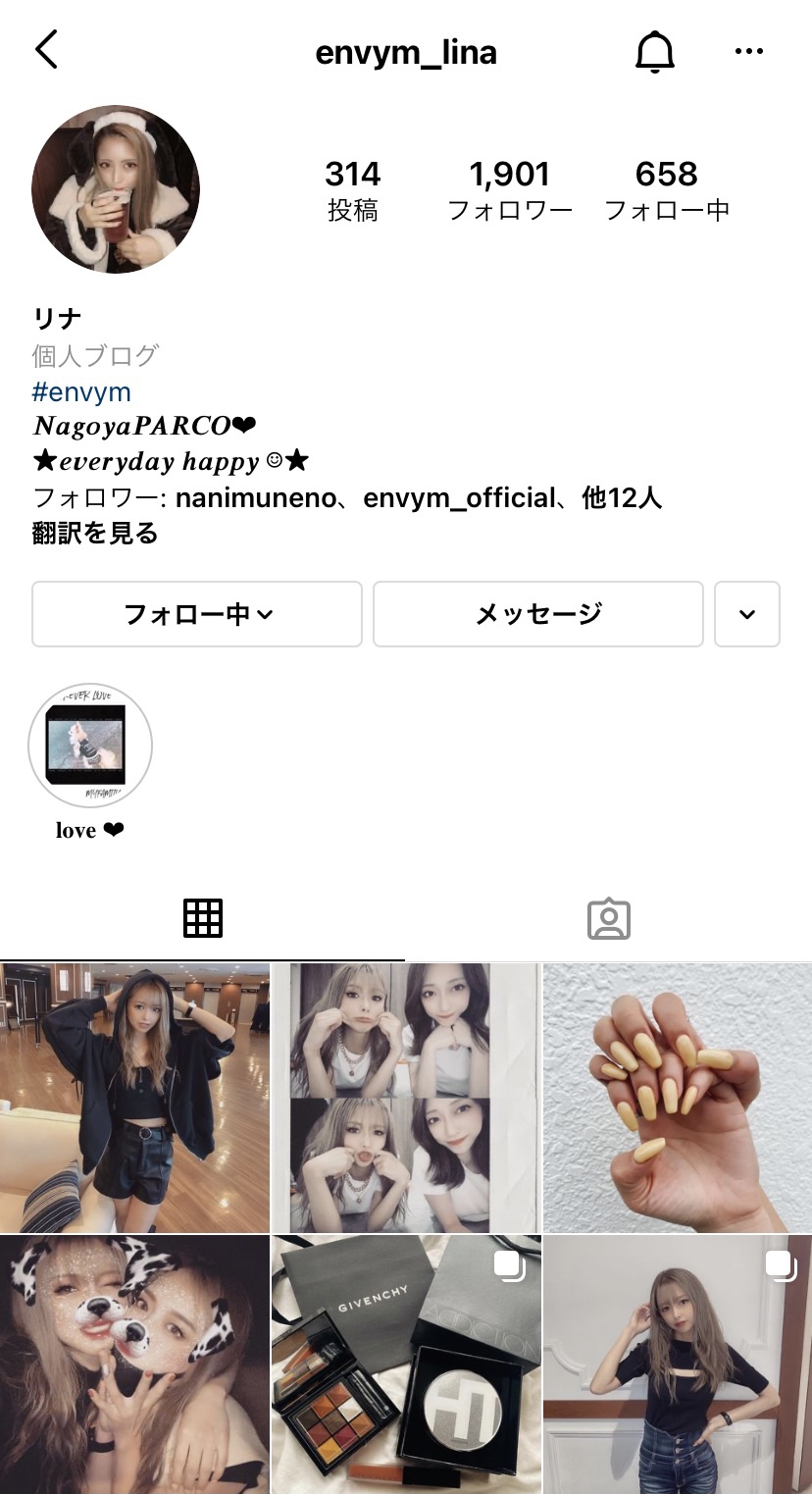This screenshot has height=1494, width=812.
Task: Open the #envym hashtag link
Action: coord(81,392)
